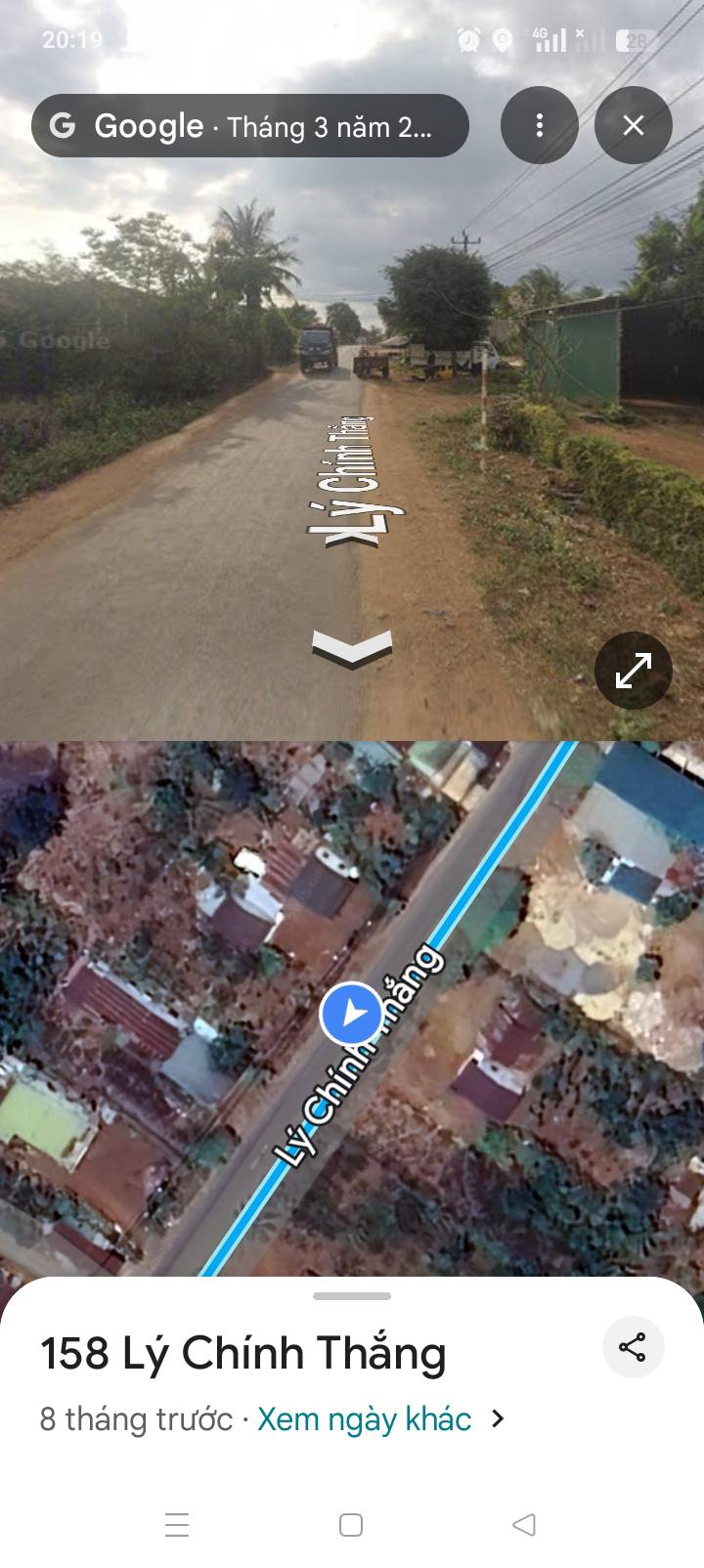Go back with the system back button
Viewport: 704px width, 1568px height.
pyautogui.click(x=524, y=1524)
